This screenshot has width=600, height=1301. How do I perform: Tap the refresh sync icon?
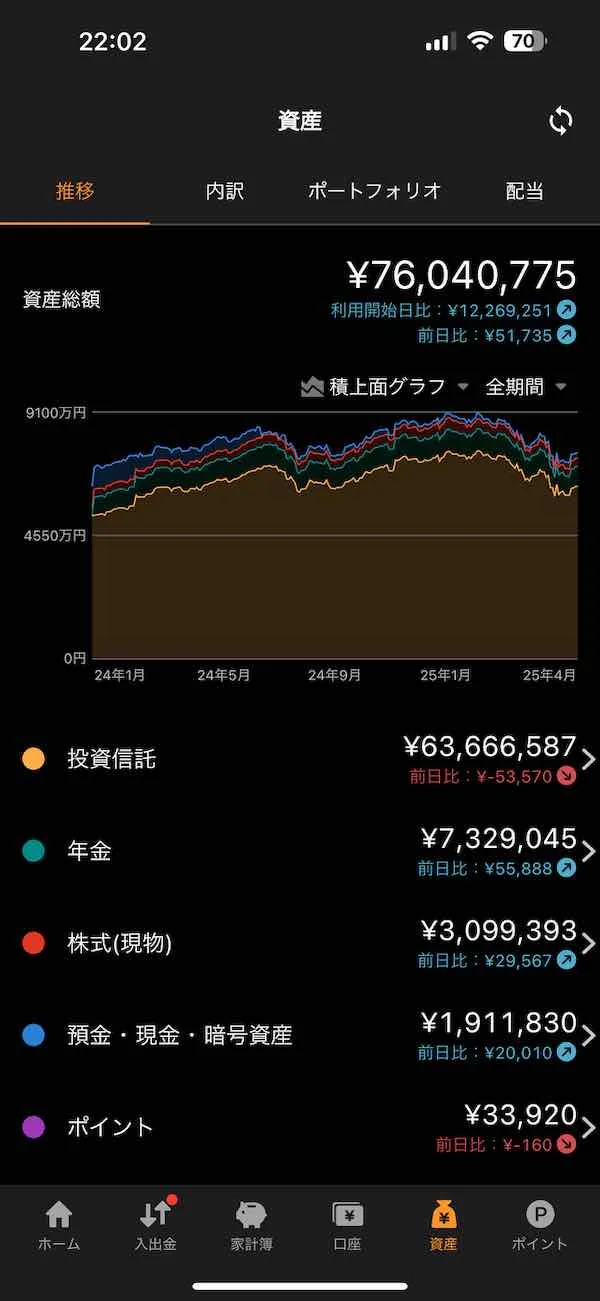561,122
